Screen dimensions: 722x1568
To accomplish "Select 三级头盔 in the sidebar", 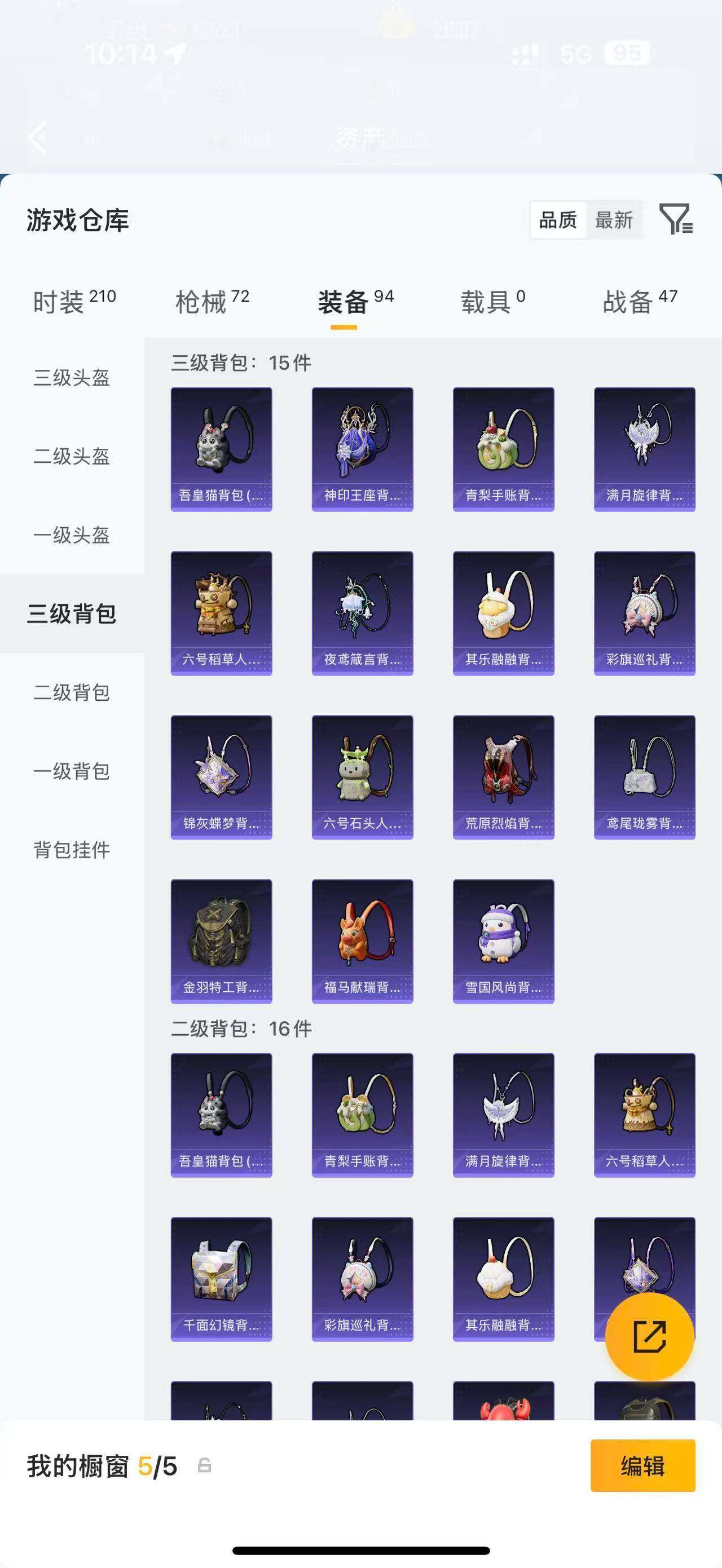I will click(x=72, y=377).
